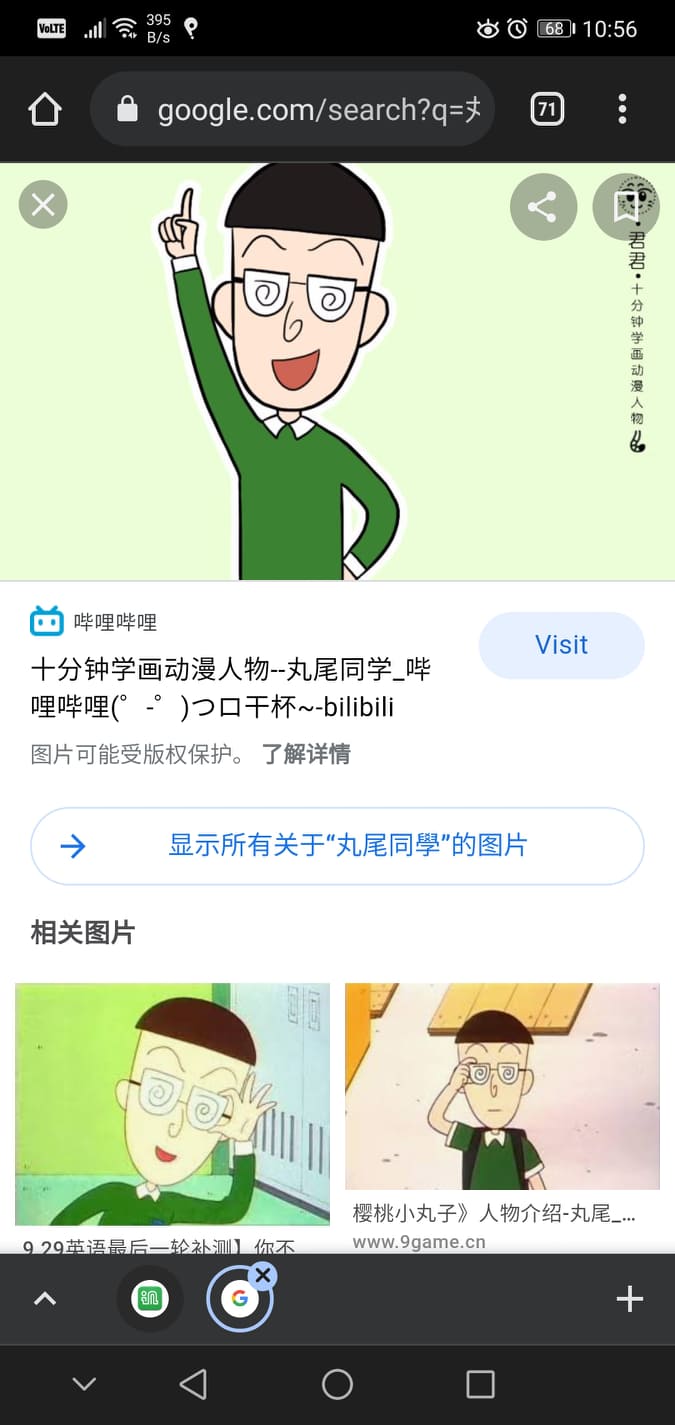
Task: Open the tab switcher showing 71 tabs
Action: click(x=546, y=109)
